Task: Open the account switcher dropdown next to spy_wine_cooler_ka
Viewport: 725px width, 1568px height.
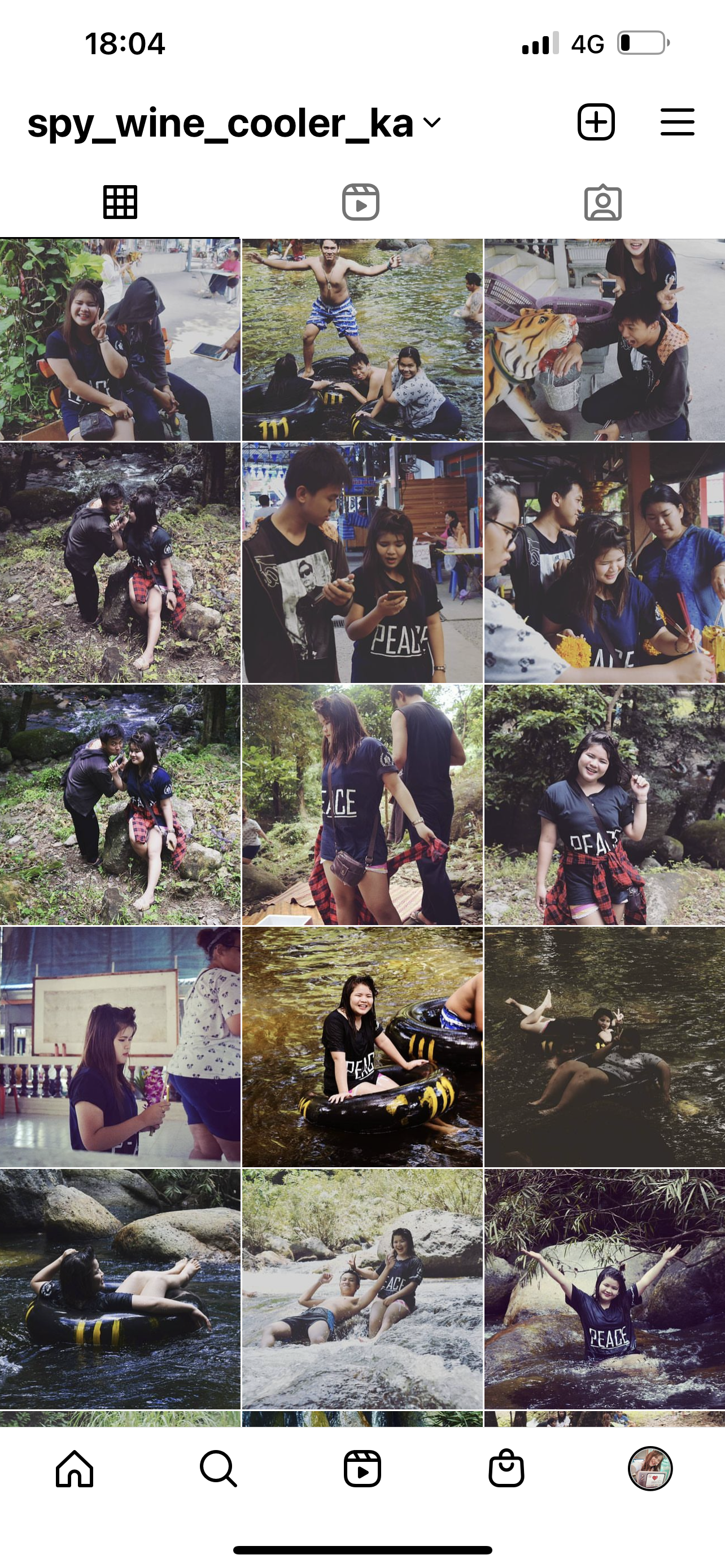Action: [431, 123]
